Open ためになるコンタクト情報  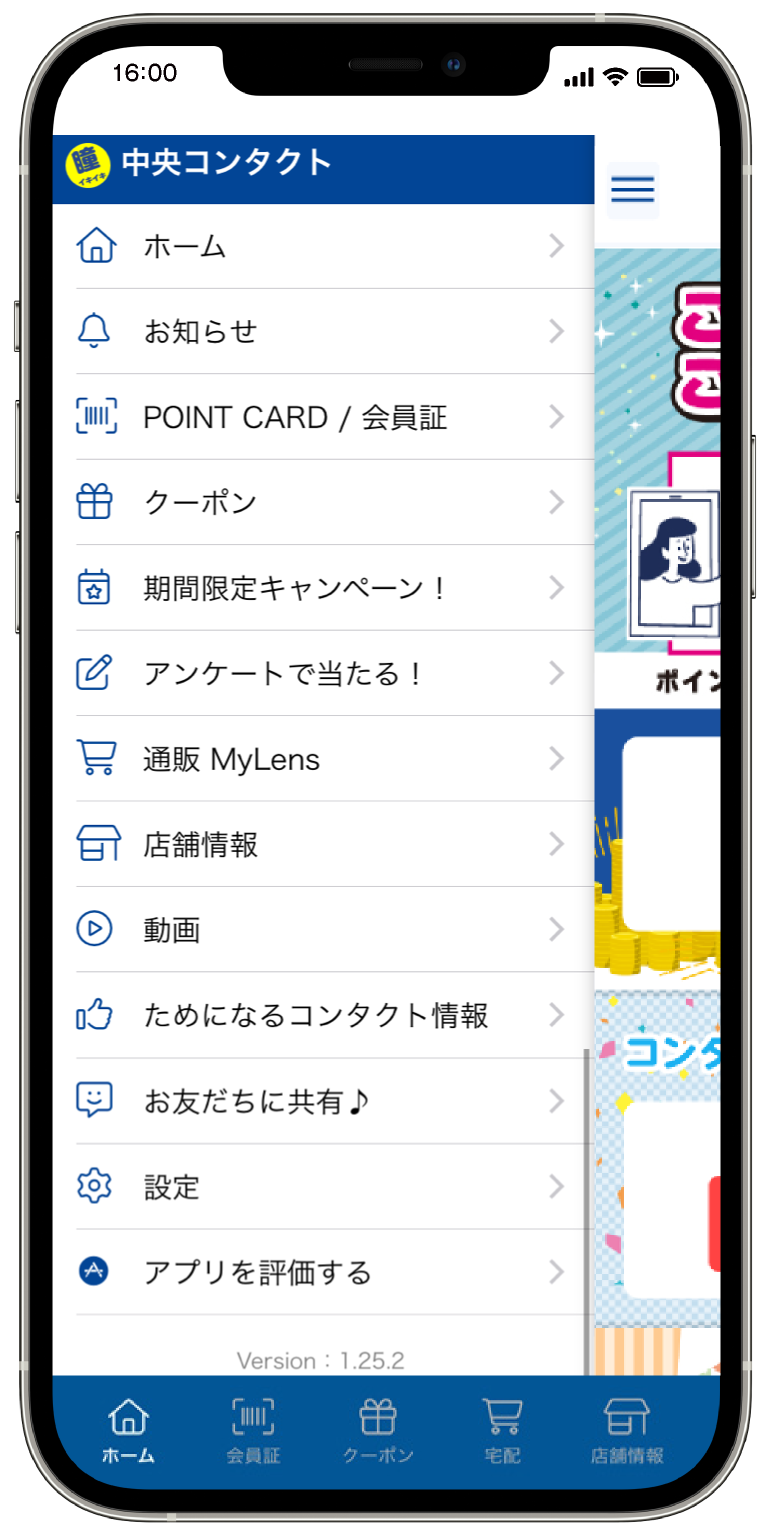322,1015
